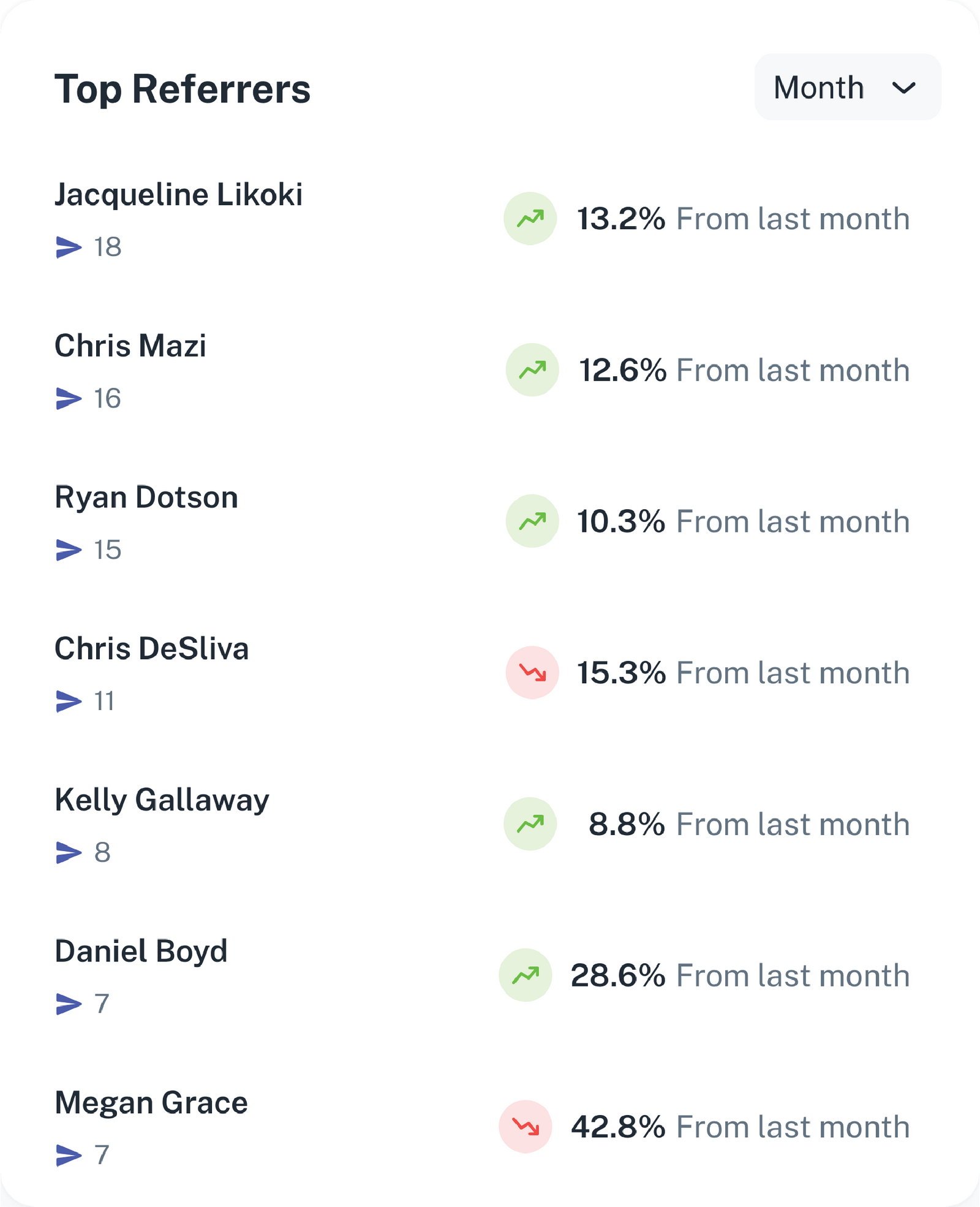Click the chevron on the Month selector
The height and width of the screenshot is (1207, 980).
coord(905,89)
